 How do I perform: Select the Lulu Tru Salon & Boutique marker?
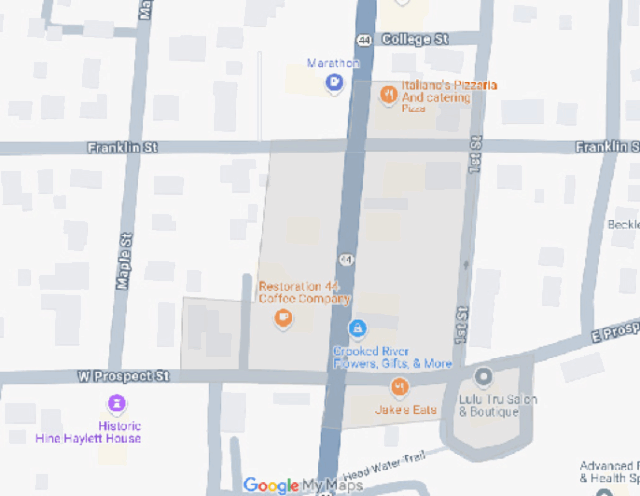coord(484,378)
